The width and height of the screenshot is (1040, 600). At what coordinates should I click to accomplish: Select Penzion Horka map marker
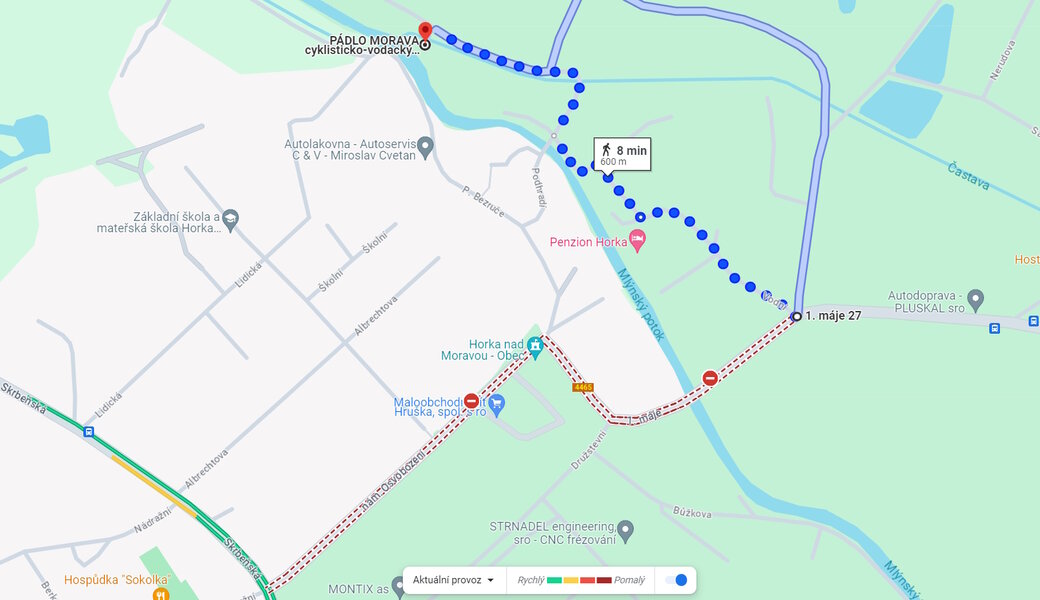637,240
